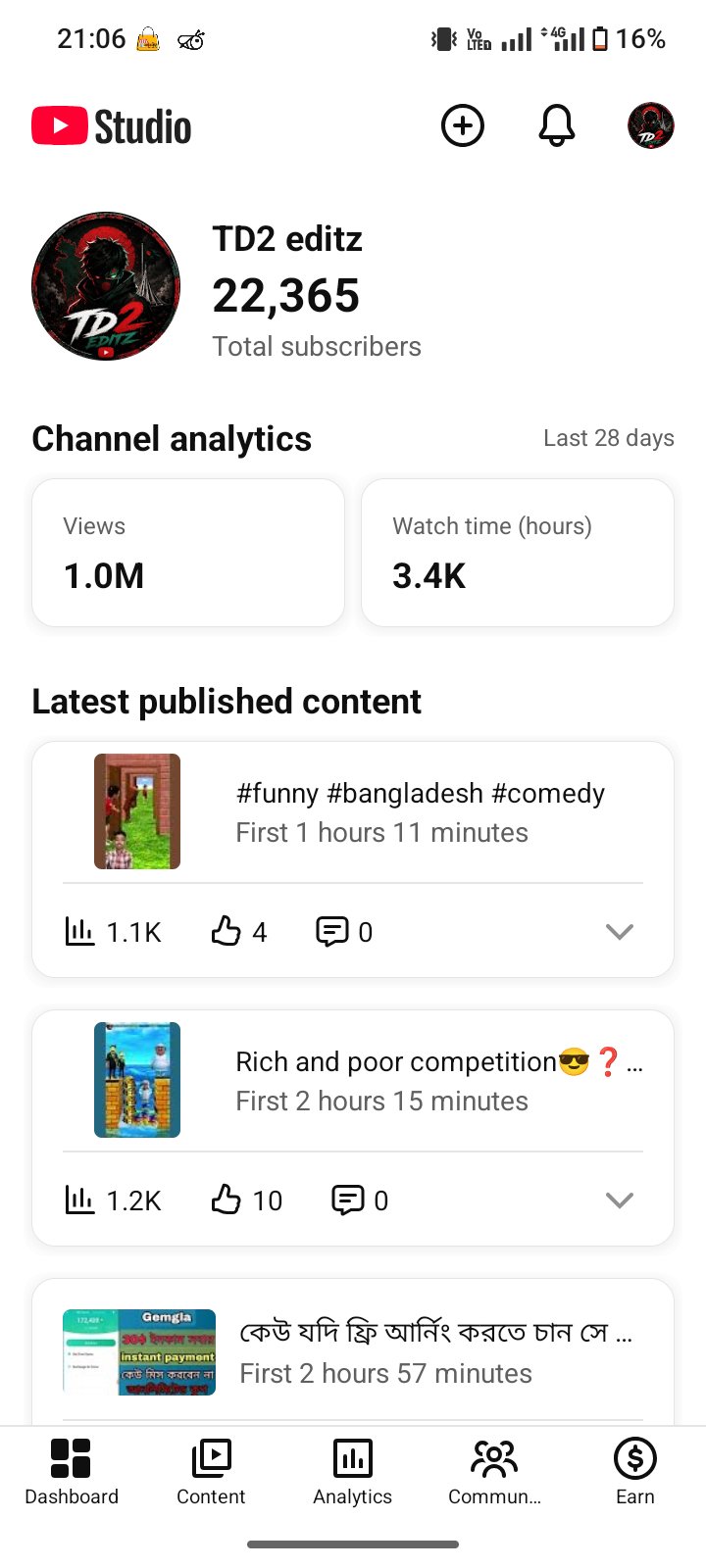Open the Watch time (hours) card
Screen dimensions: 706x1568
tap(518, 553)
